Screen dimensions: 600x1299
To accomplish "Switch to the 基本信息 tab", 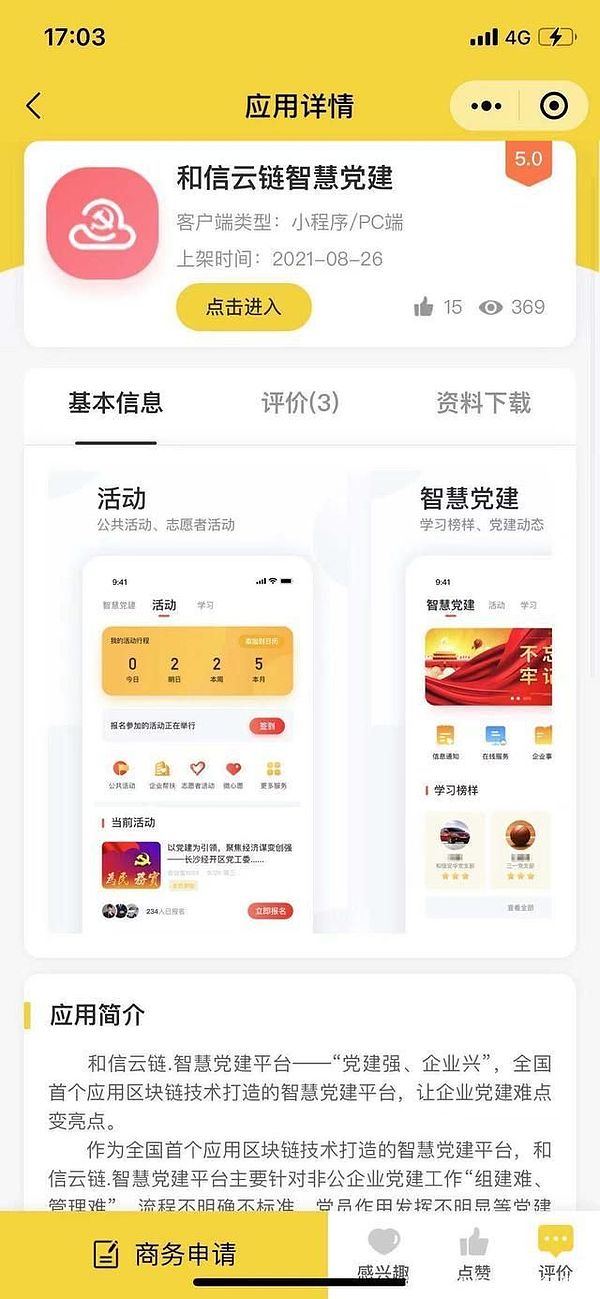I will click(115, 403).
